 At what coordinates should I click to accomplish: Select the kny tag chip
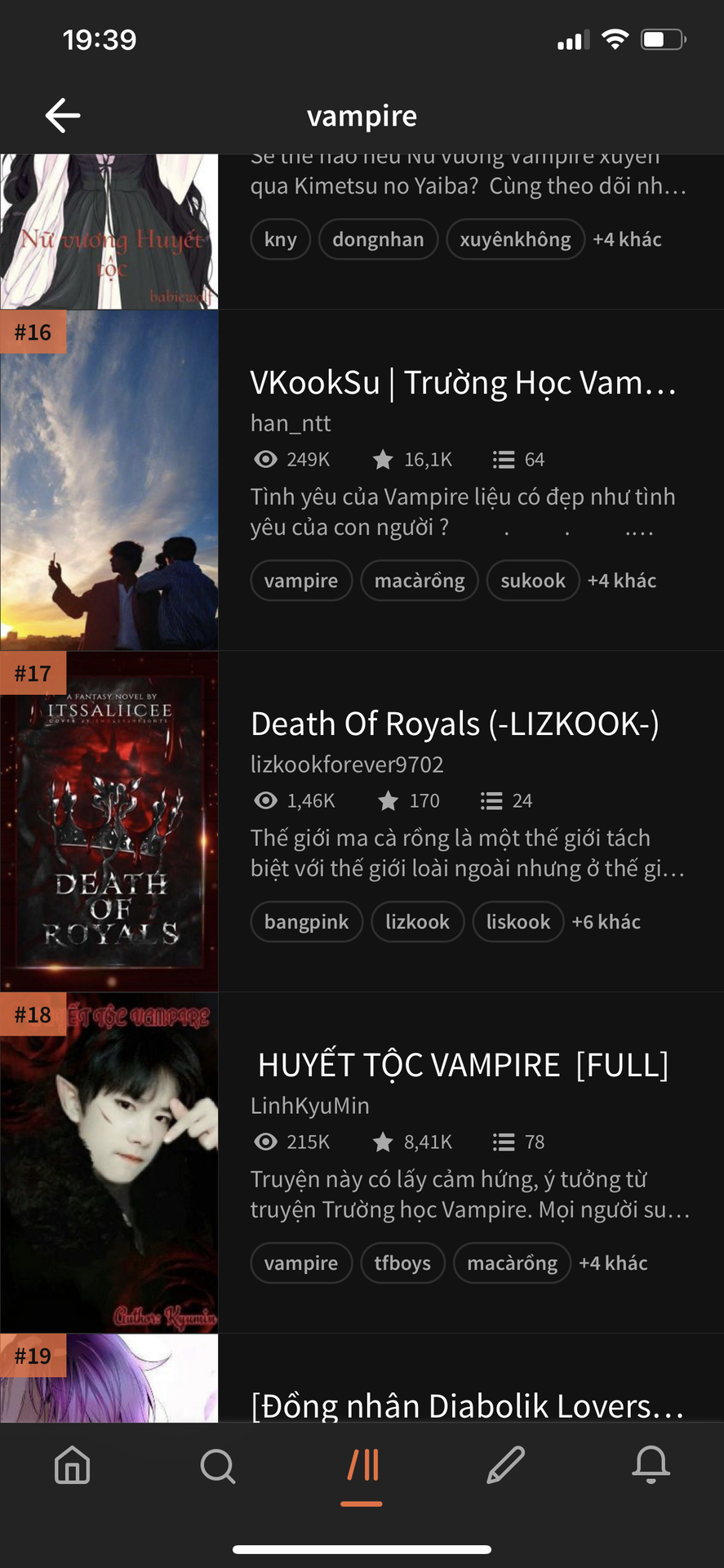pos(281,239)
